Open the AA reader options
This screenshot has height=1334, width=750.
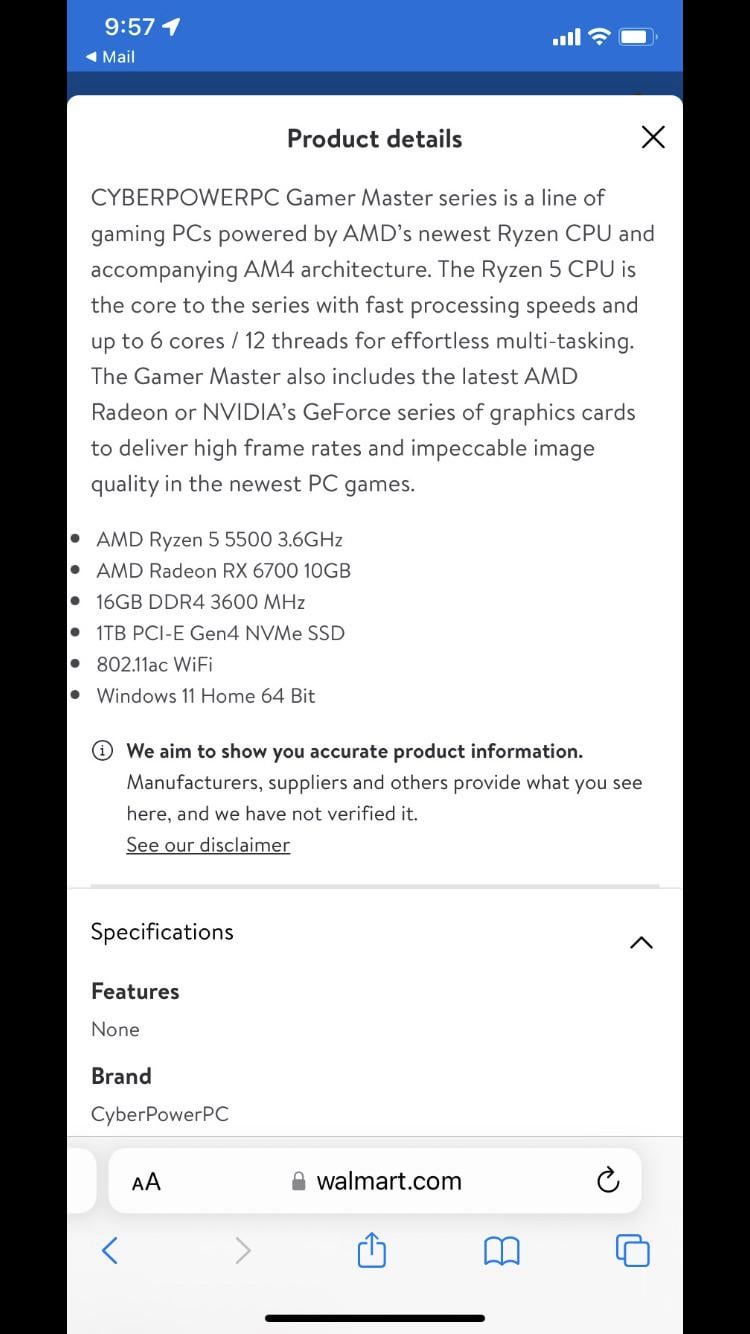point(146,1182)
